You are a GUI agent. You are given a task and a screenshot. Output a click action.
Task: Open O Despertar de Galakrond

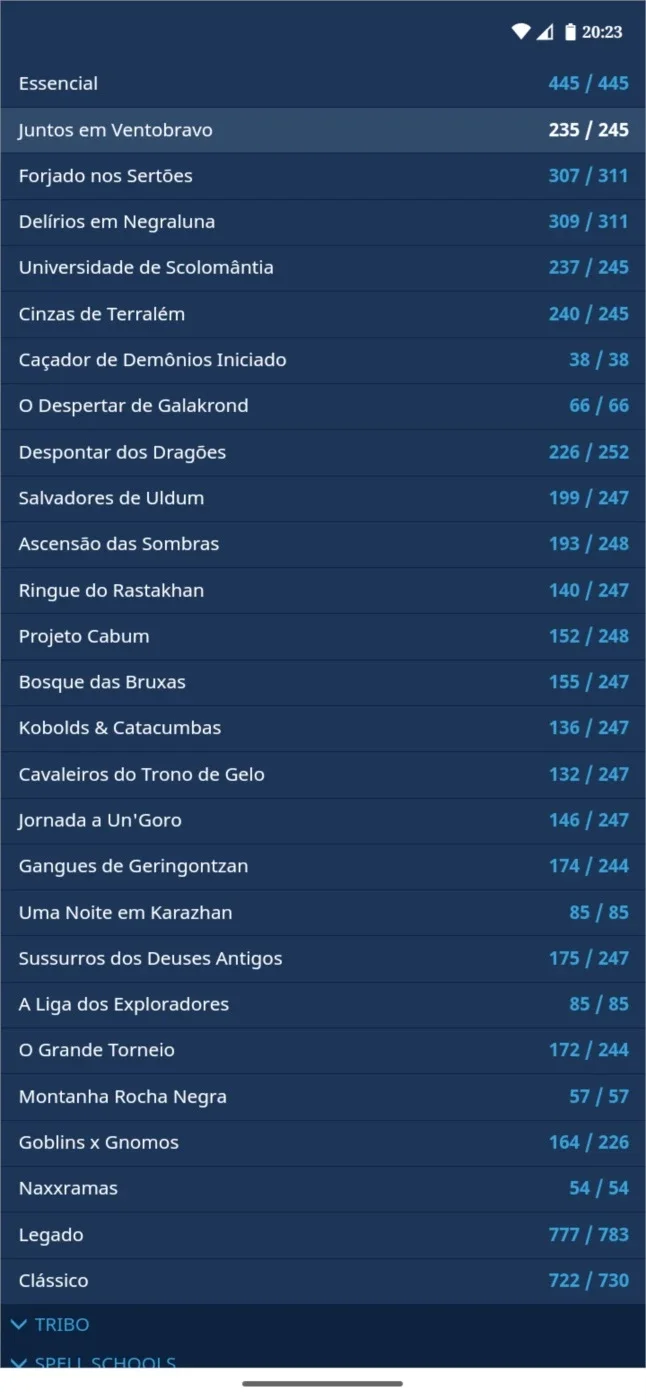point(323,406)
